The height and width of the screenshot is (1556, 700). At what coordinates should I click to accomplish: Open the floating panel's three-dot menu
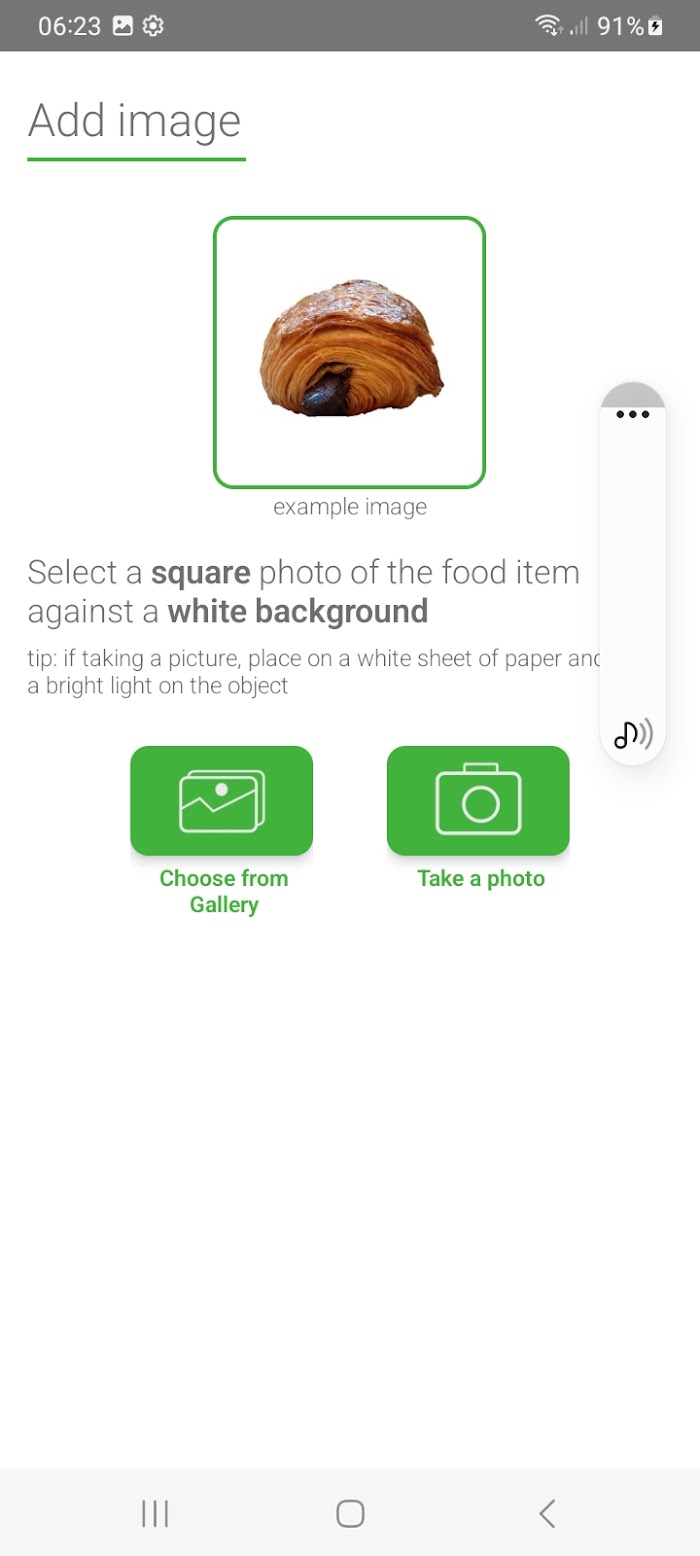coord(633,414)
